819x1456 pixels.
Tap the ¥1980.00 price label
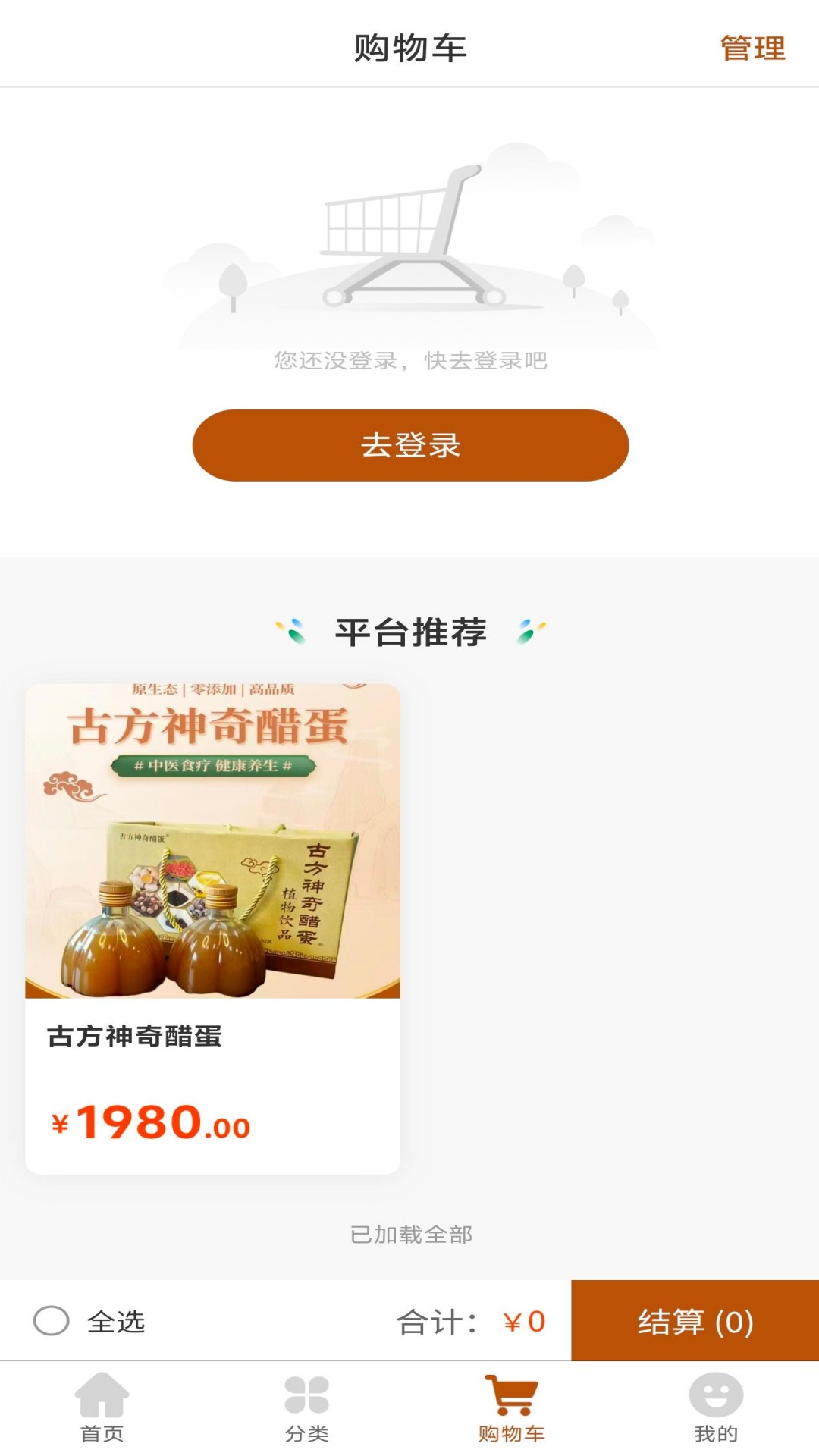[x=147, y=1129]
